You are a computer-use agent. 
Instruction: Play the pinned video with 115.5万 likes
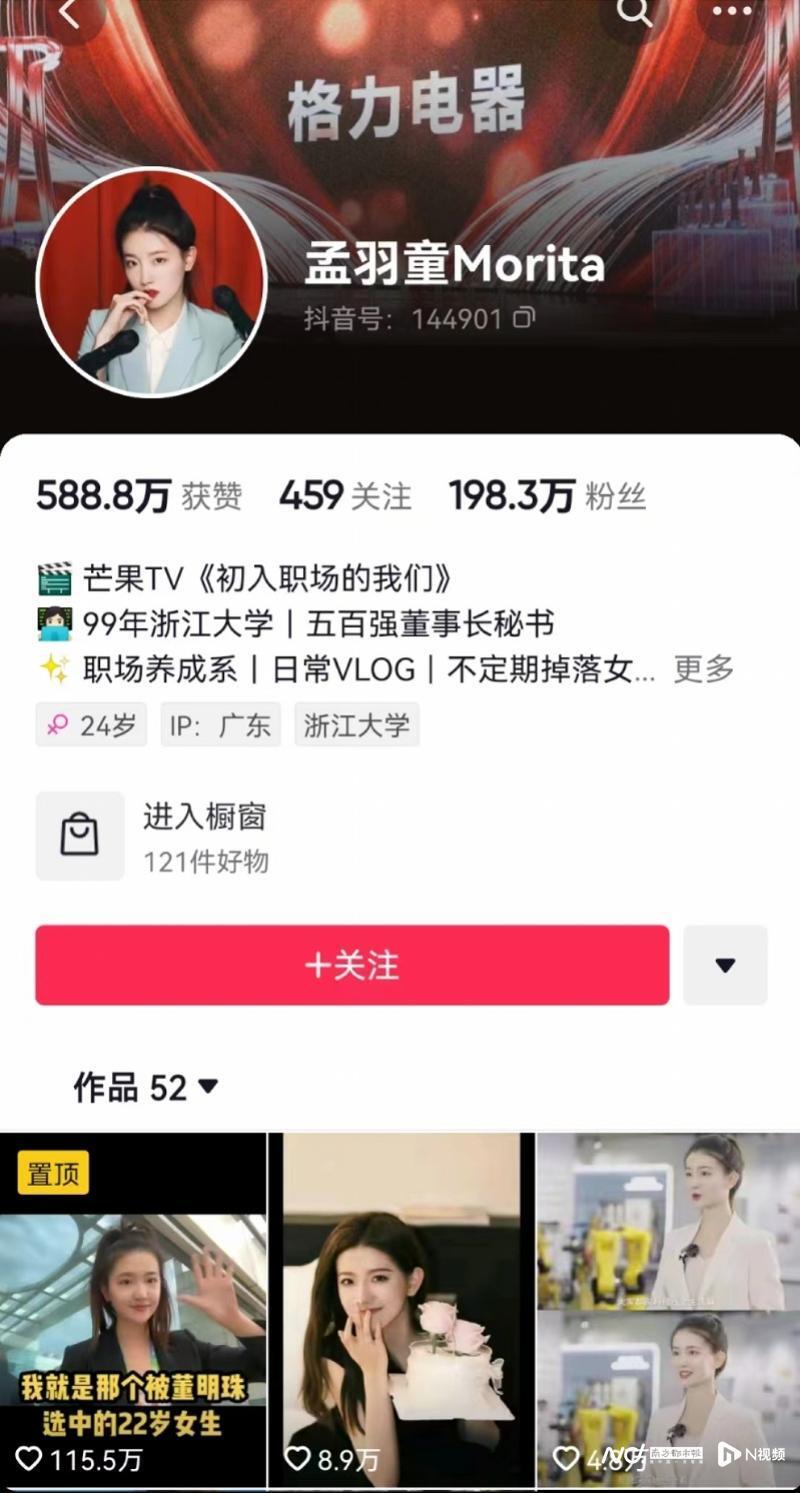(x=133, y=1310)
